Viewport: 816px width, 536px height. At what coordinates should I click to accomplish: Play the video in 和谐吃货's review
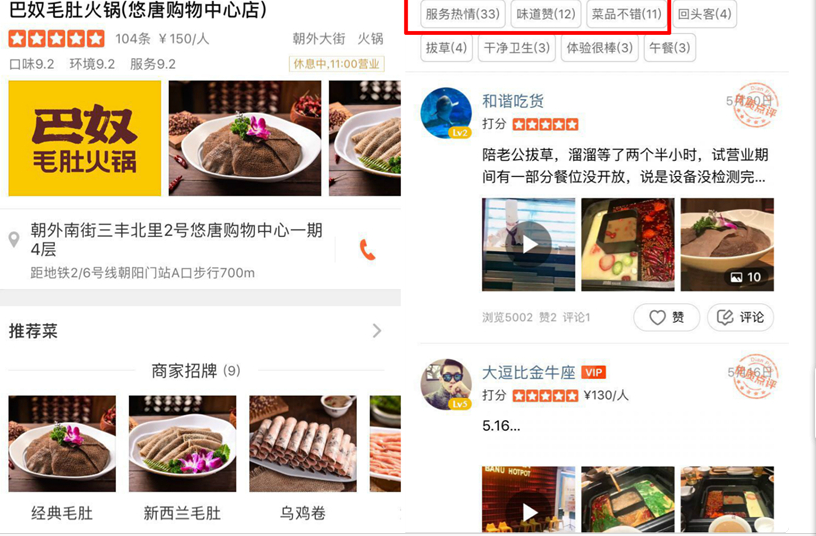click(x=529, y=244)
